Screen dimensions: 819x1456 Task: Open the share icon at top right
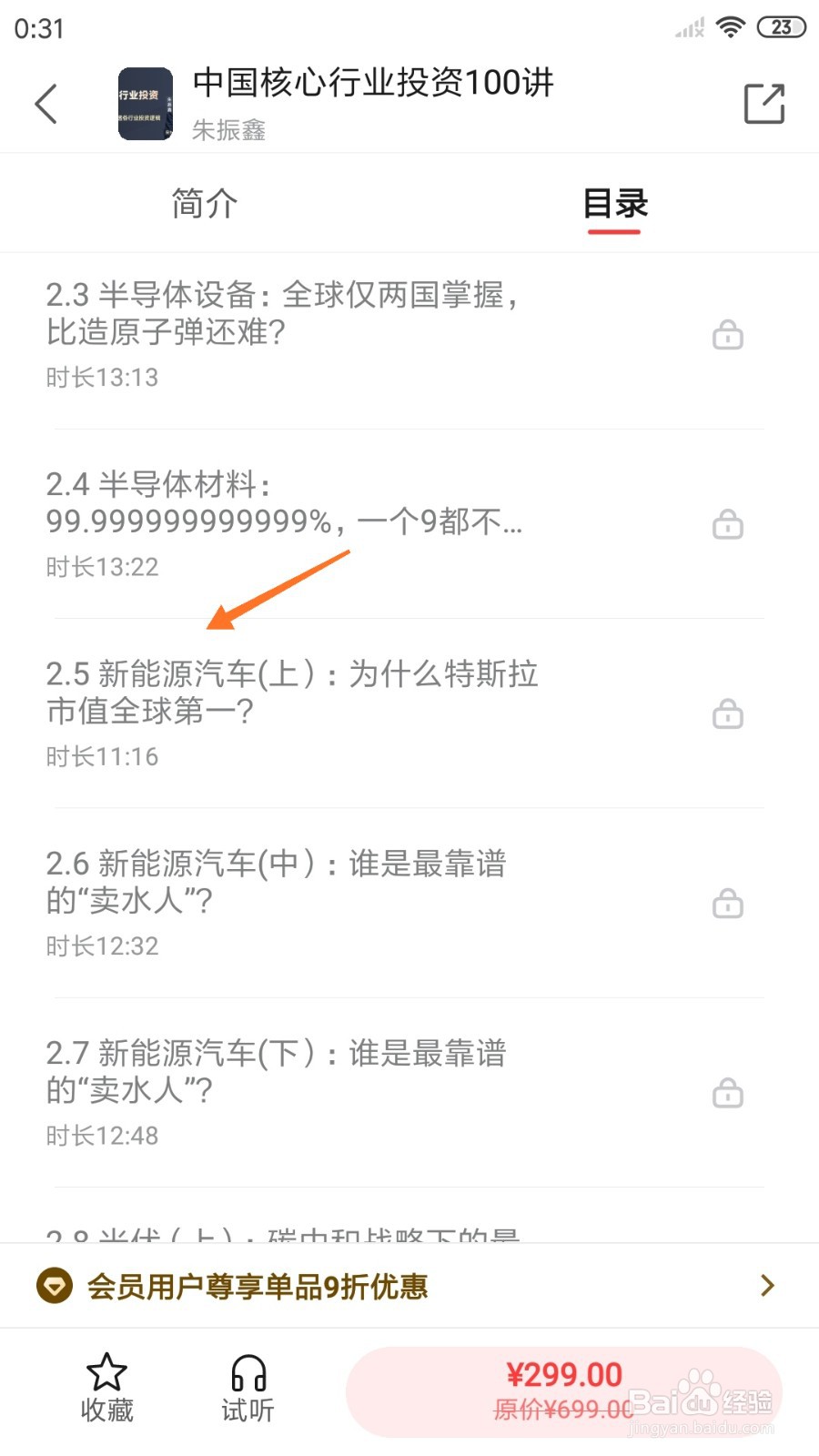pos(764,104)
